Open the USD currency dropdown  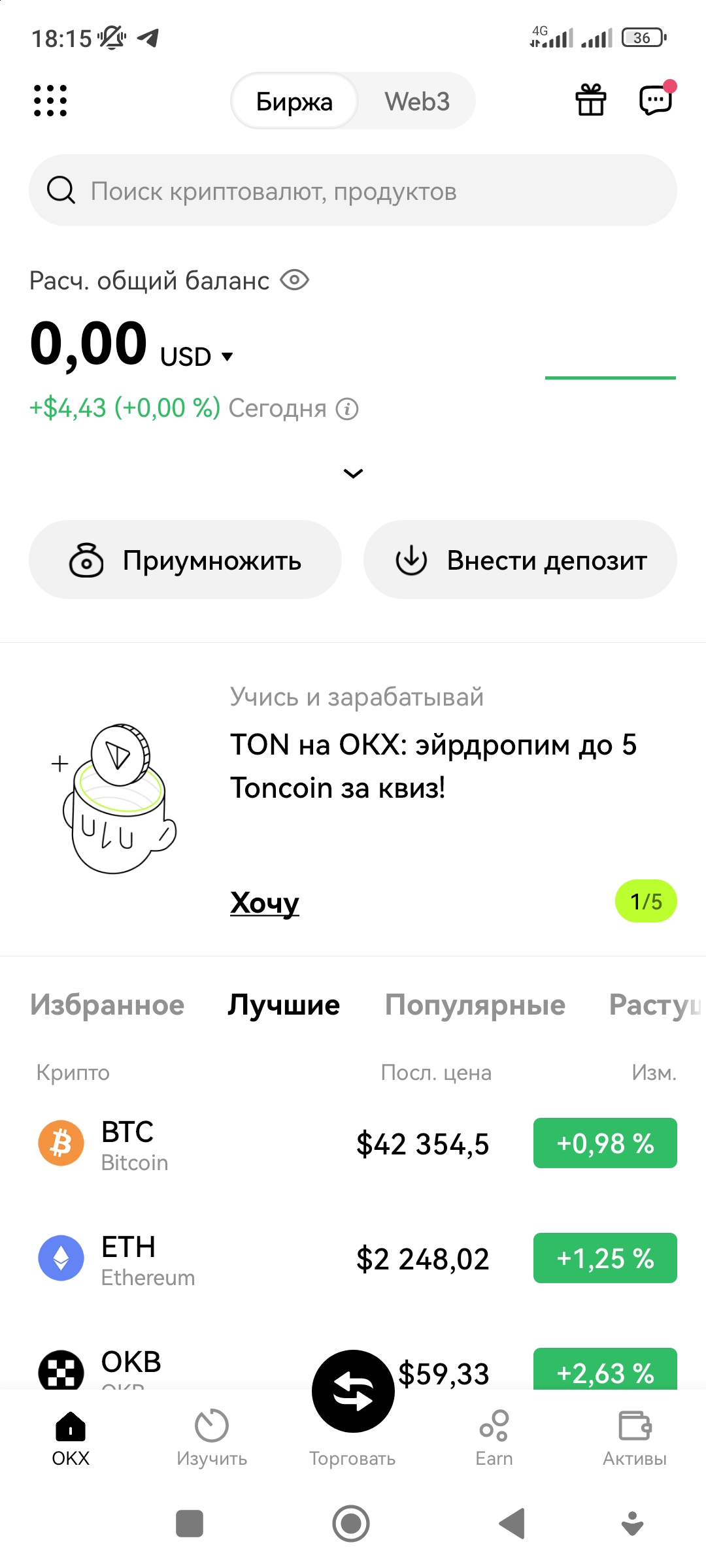click(197, 357)
